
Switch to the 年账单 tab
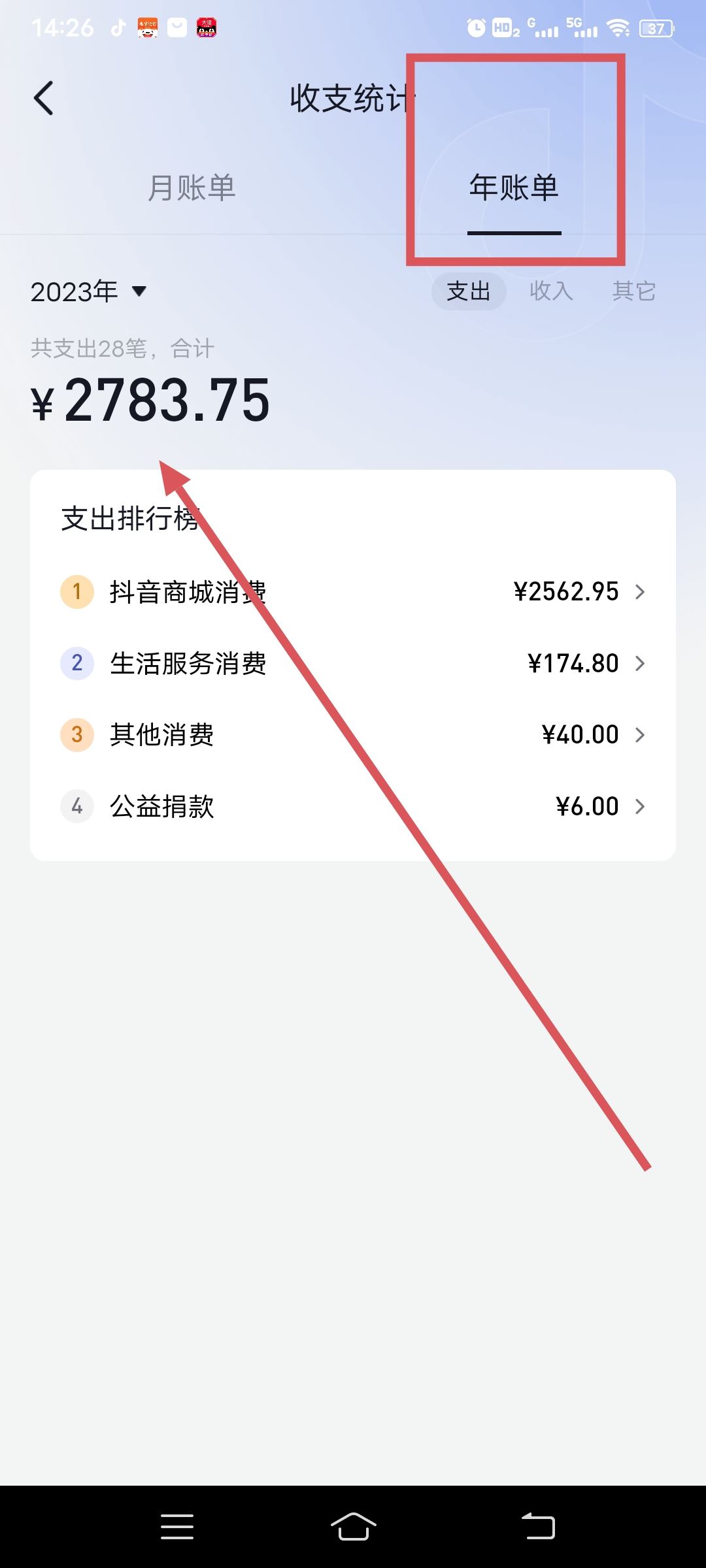514,188
